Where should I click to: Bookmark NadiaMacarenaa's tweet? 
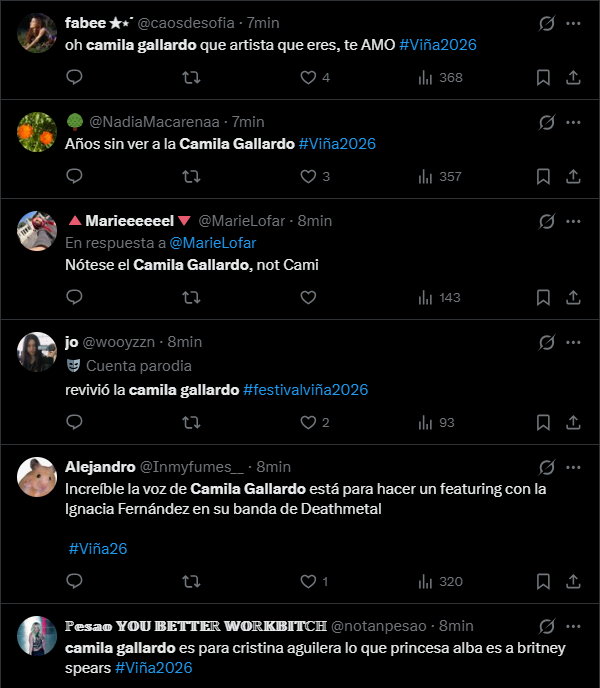(543, 177)
